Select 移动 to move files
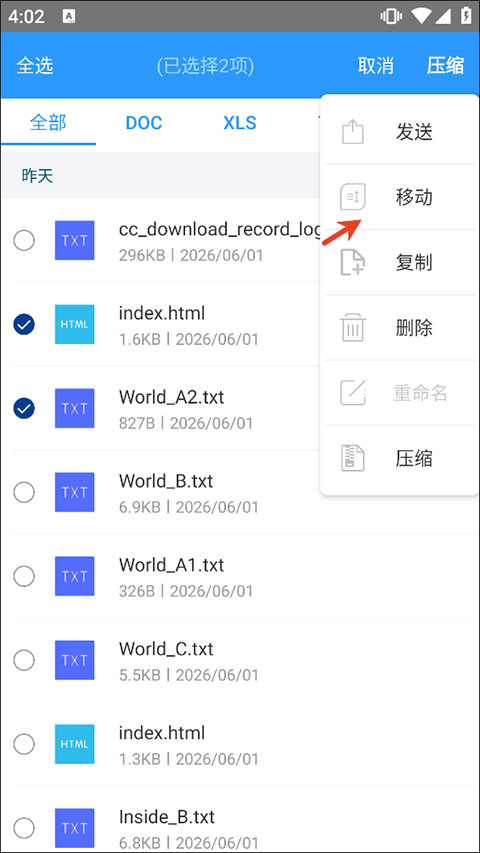The height and width of the screenshot is (853, 480). pos(399,196)
